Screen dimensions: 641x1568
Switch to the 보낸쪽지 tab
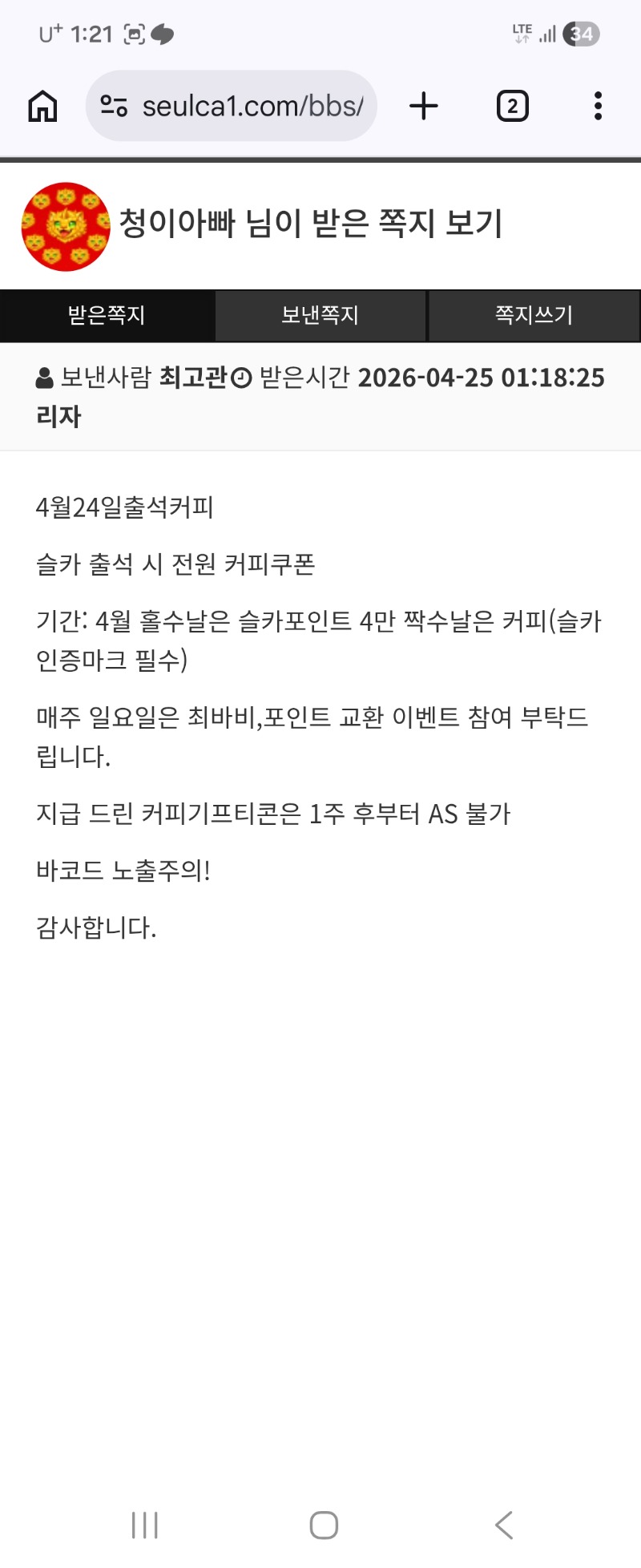pos(320,315)
